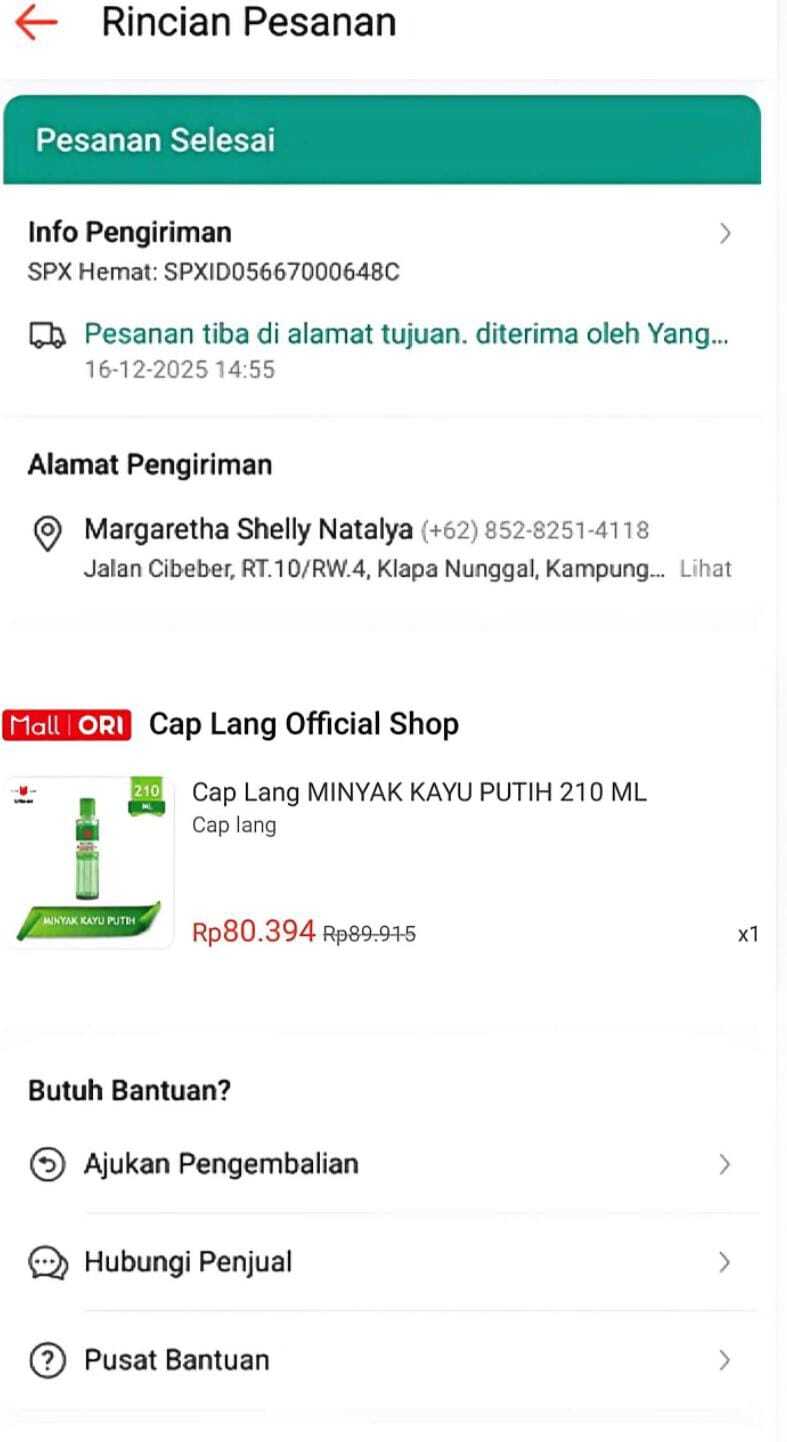Open the Minyak Kayu Putih product
Viewport: 787px width, 1442px height.
[x=418, y=793]
